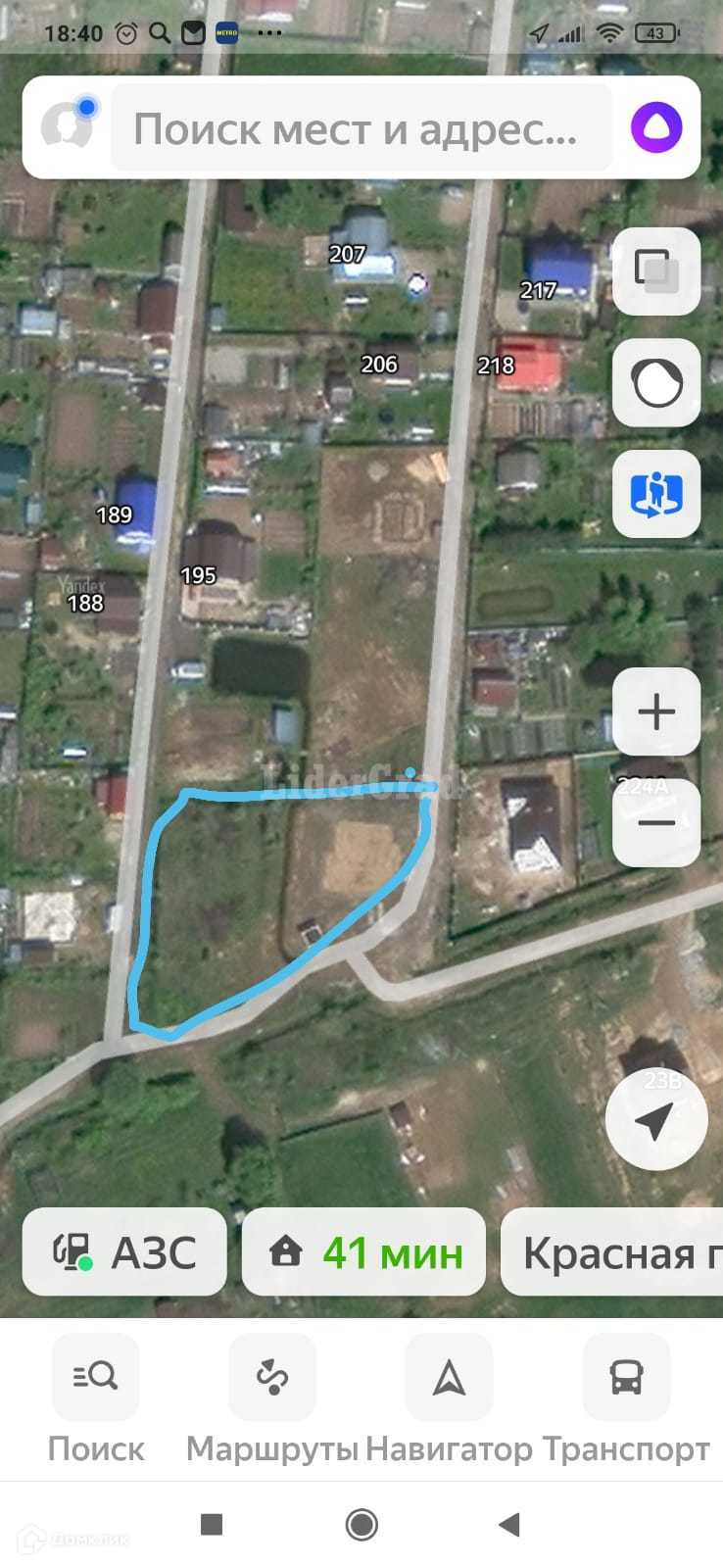The height and width of the screenshot is (1568, 723).
Task: Tap the round traffic indicator button
Action: [655, 382]
